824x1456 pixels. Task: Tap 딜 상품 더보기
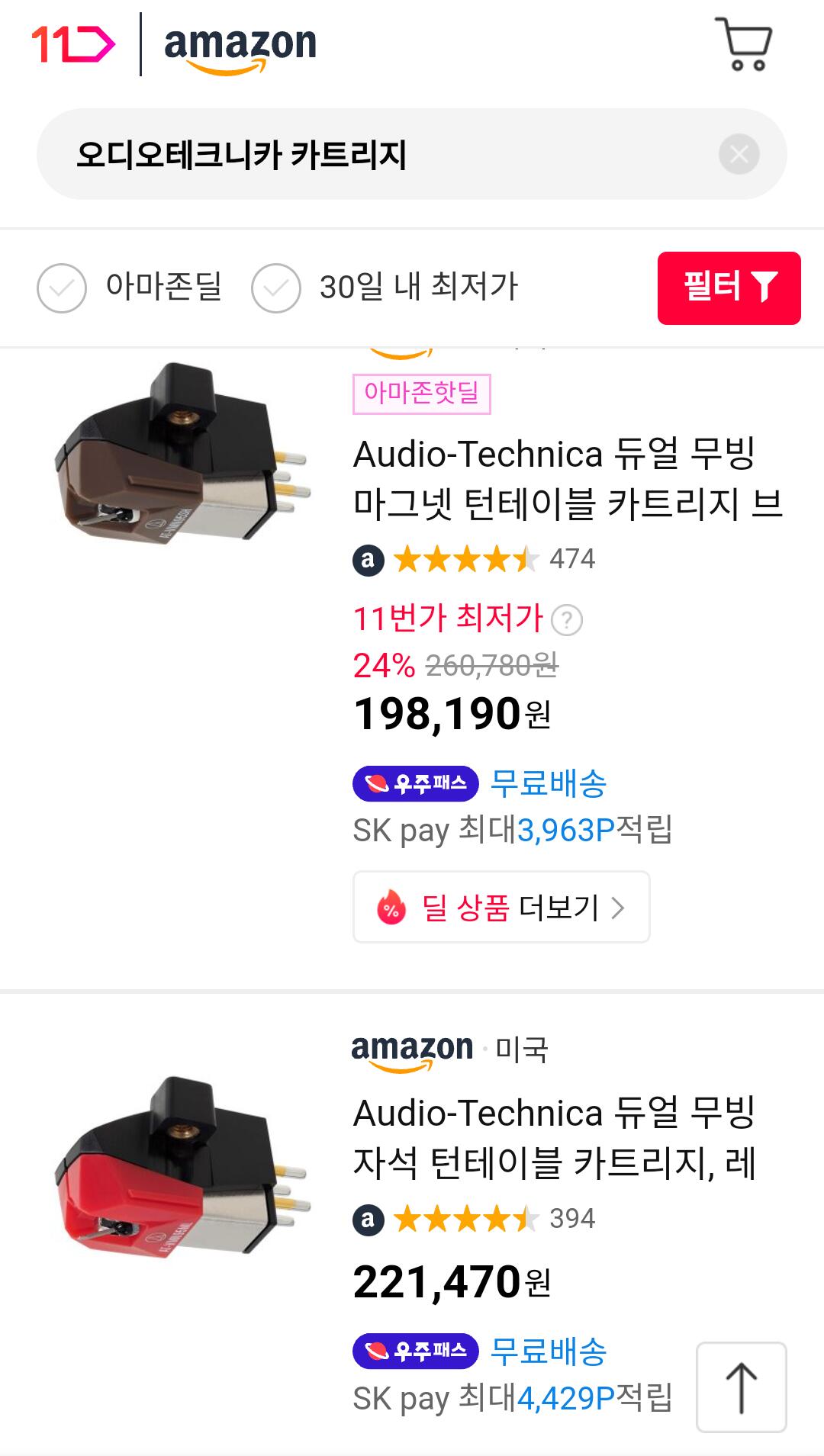pos(501,907)
